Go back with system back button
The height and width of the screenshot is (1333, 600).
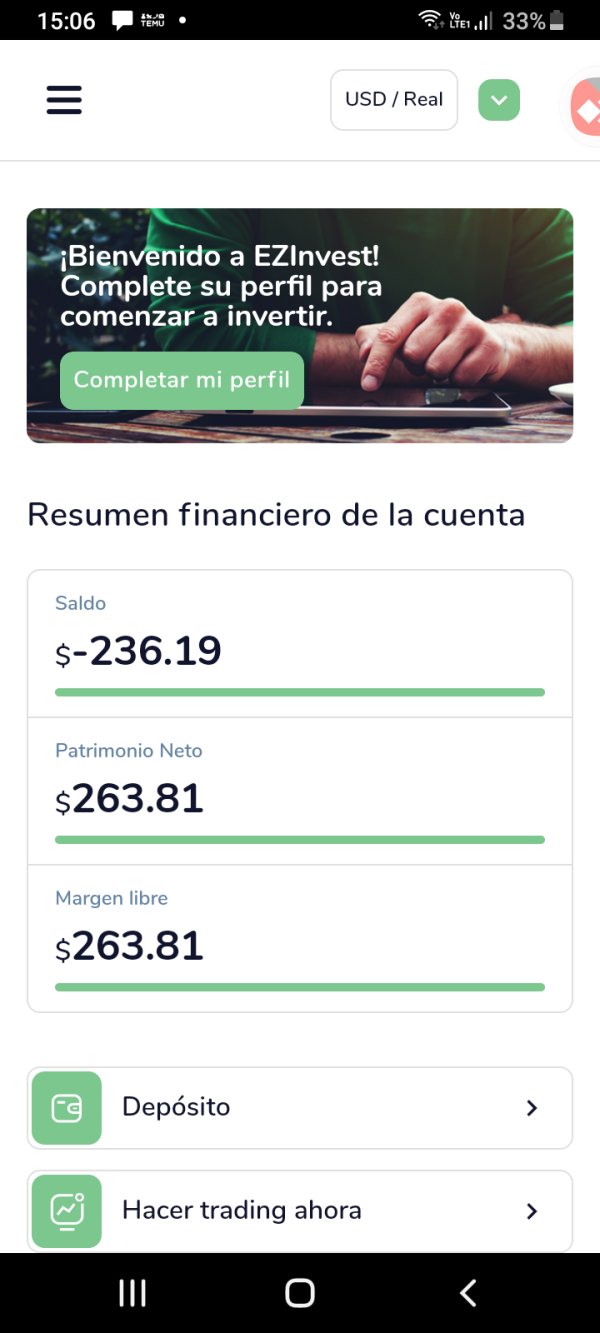[x=467, y=1292]
